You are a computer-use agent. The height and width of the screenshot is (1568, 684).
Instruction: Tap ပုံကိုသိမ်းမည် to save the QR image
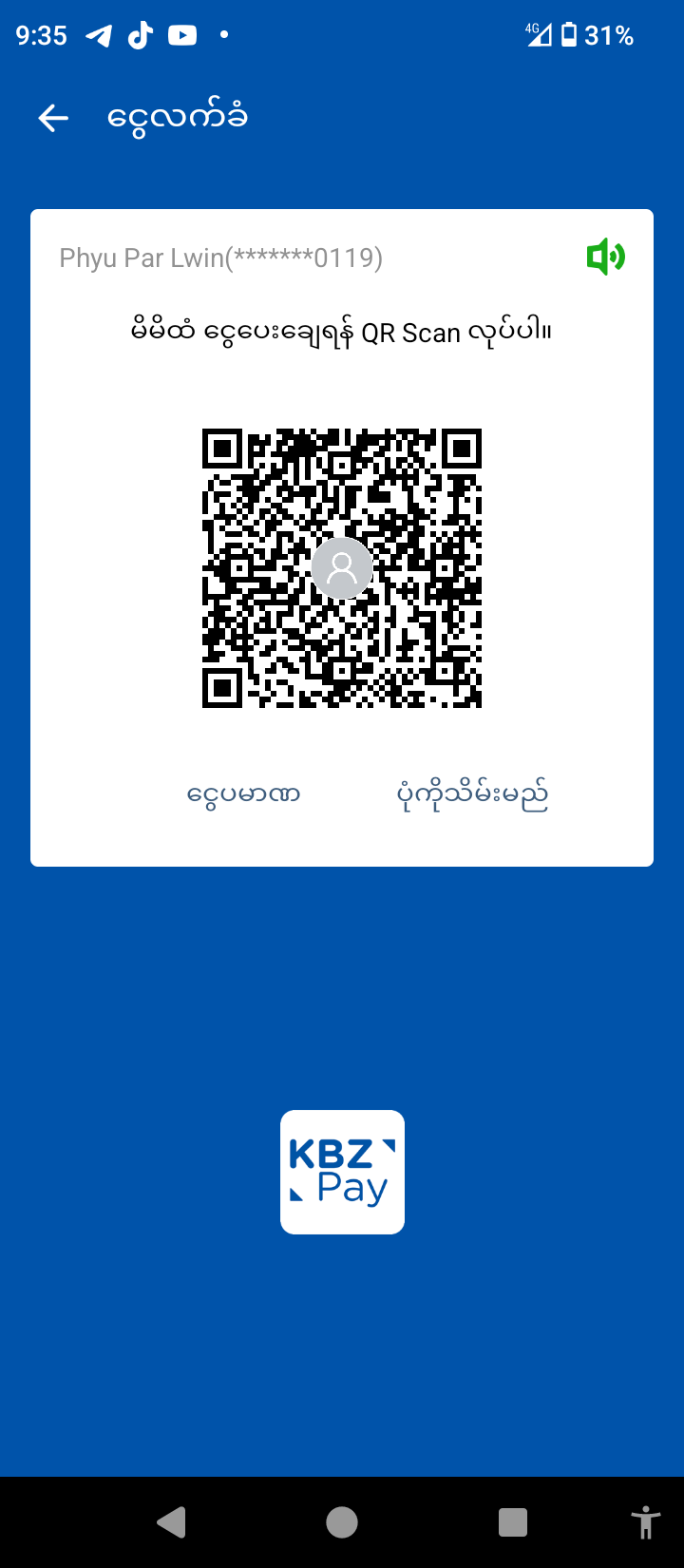(472, 794)
